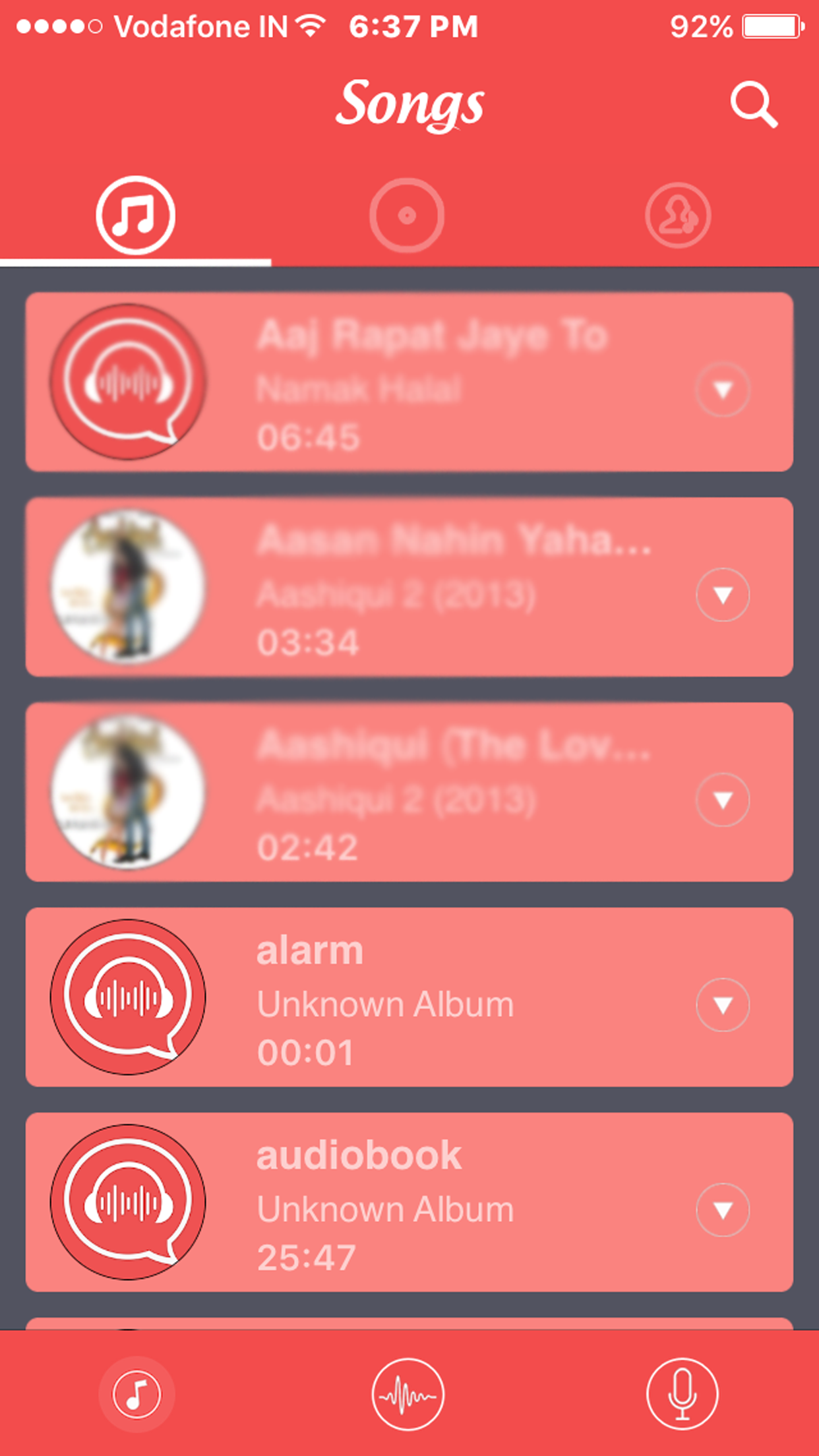Switch to the artists tab
Screen dimensions: 819x1456
tap(678, 215)
